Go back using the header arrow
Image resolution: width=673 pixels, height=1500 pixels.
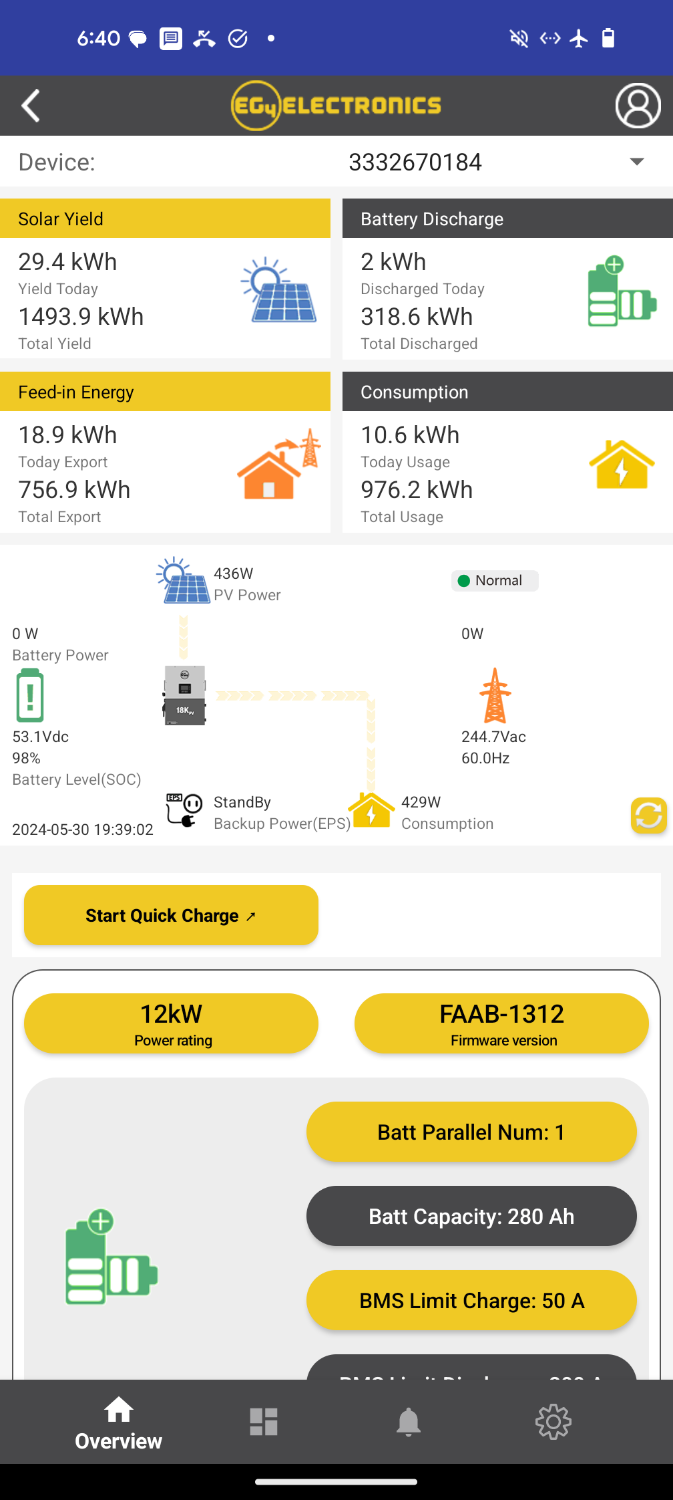[31, 105]
